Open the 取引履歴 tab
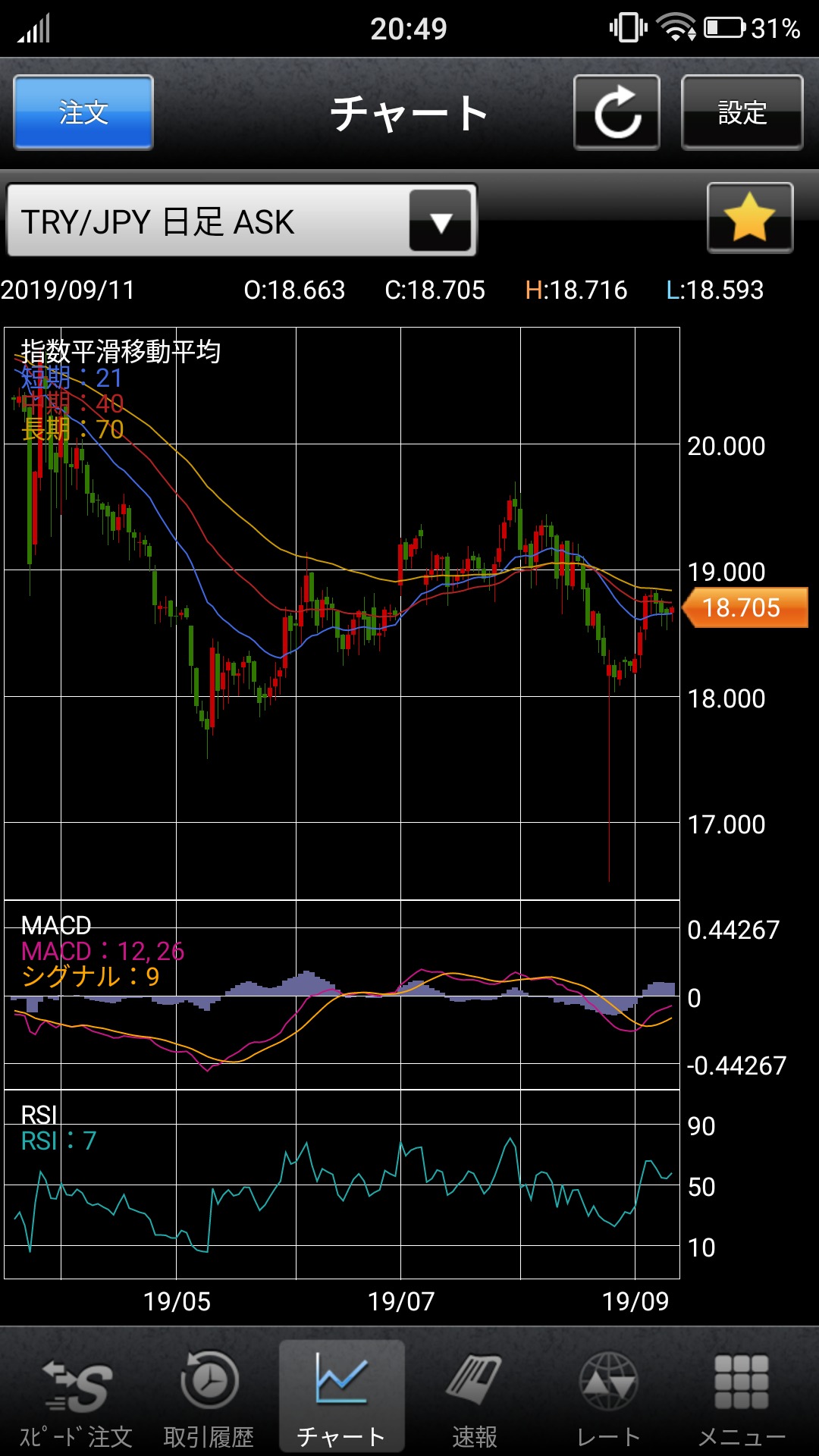 tap(209, 1397)
